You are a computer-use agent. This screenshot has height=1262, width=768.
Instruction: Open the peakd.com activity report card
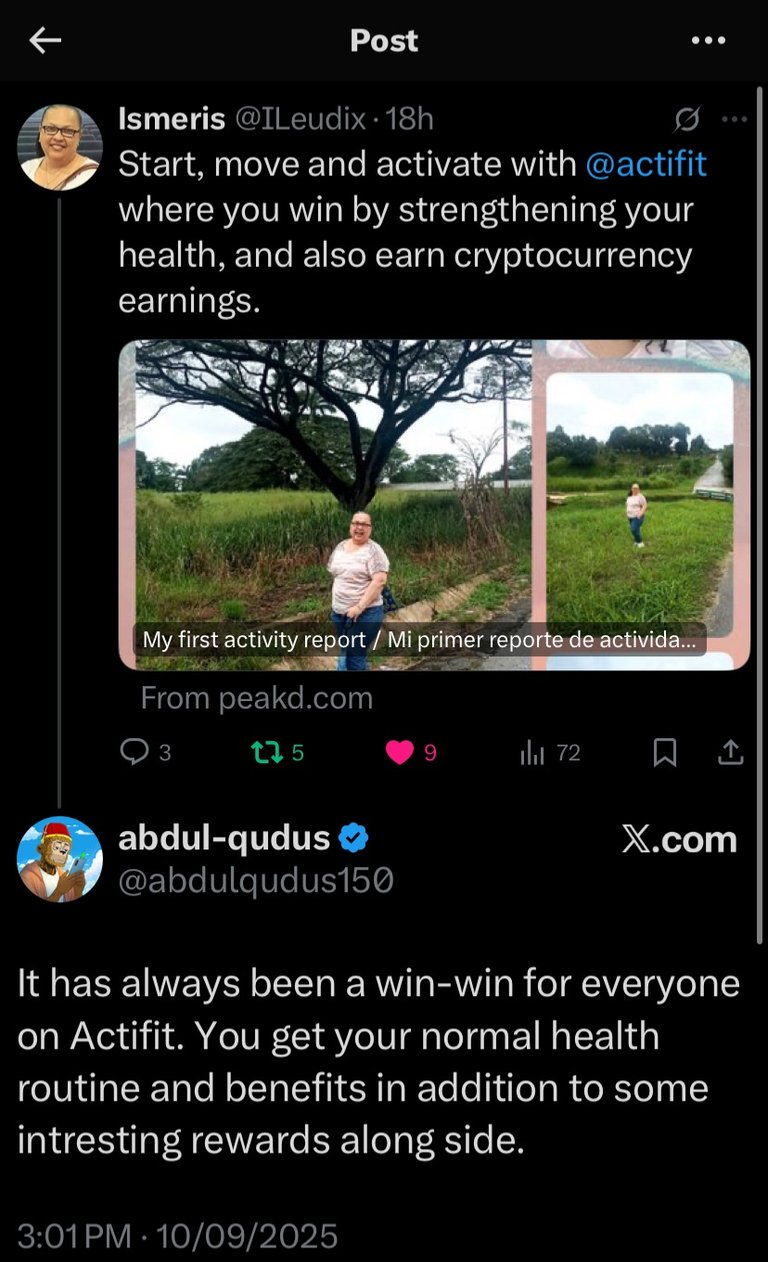[434, 505]
